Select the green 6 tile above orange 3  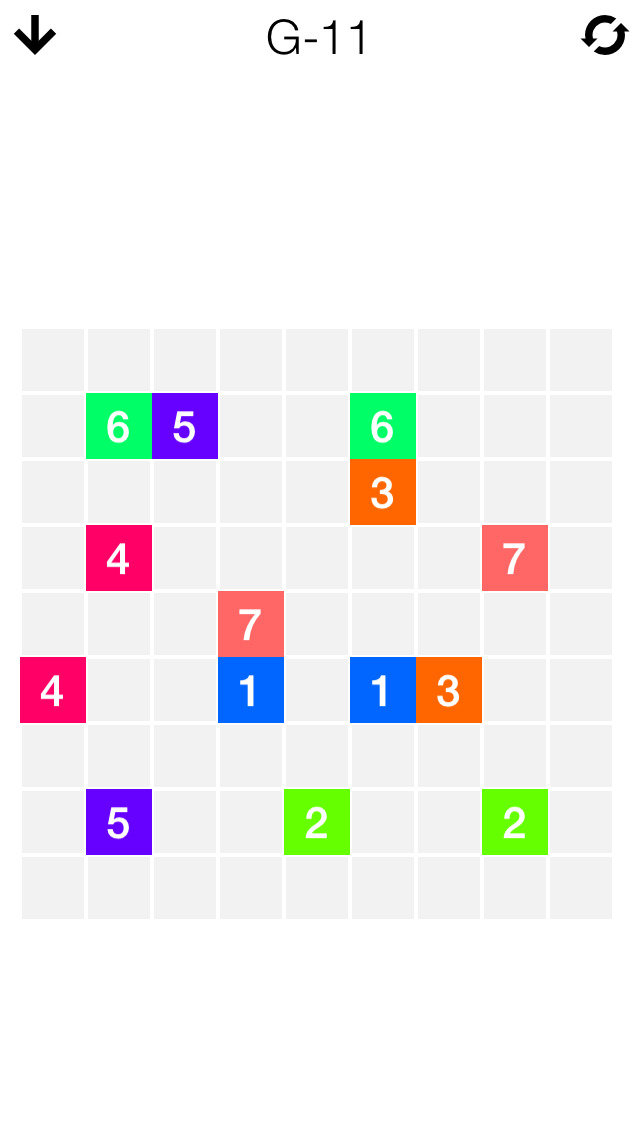click(x=383, y=426)
